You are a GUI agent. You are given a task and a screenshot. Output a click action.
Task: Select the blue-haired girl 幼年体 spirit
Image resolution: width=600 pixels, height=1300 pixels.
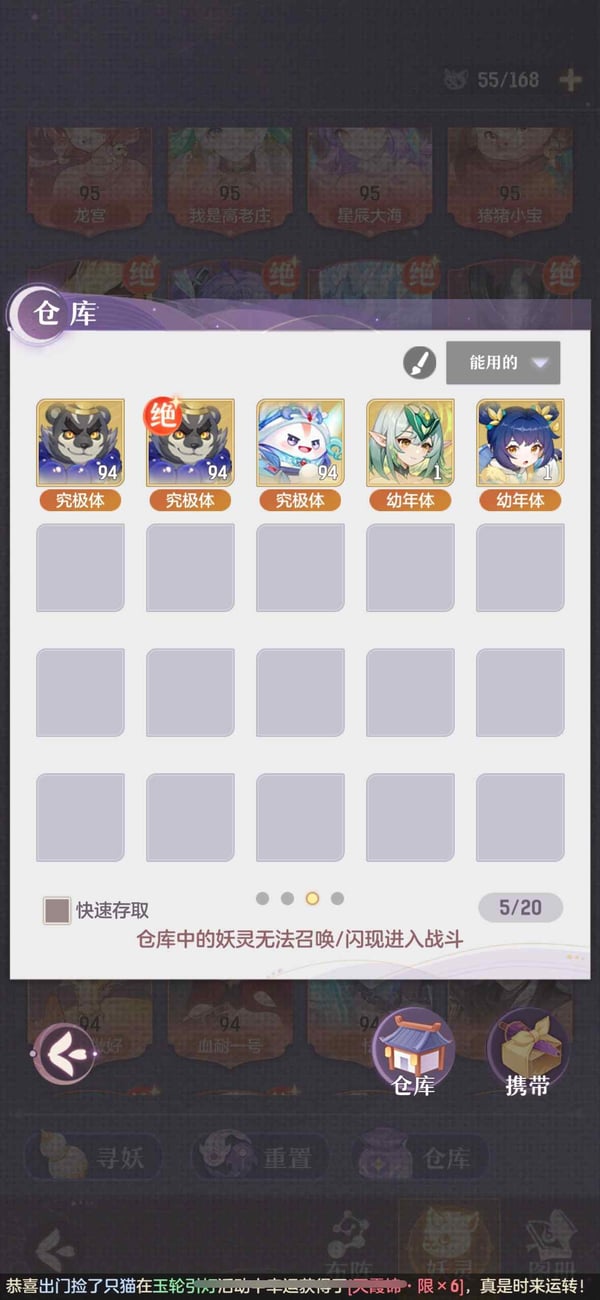520,443
